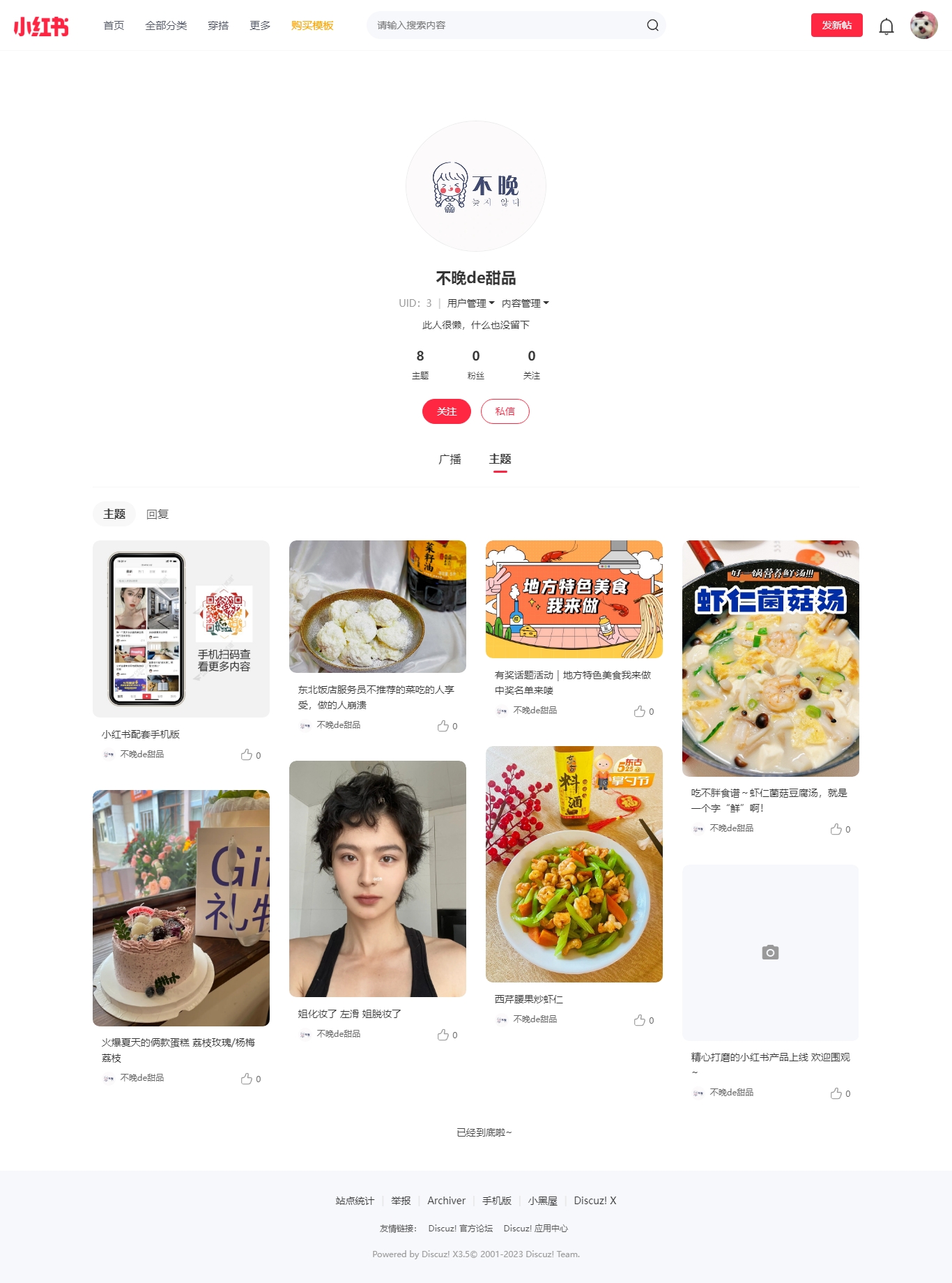
Task: Follow 不晚de甜品 with 关注 button
Action: pyautogui.click(x=446, y=411)
